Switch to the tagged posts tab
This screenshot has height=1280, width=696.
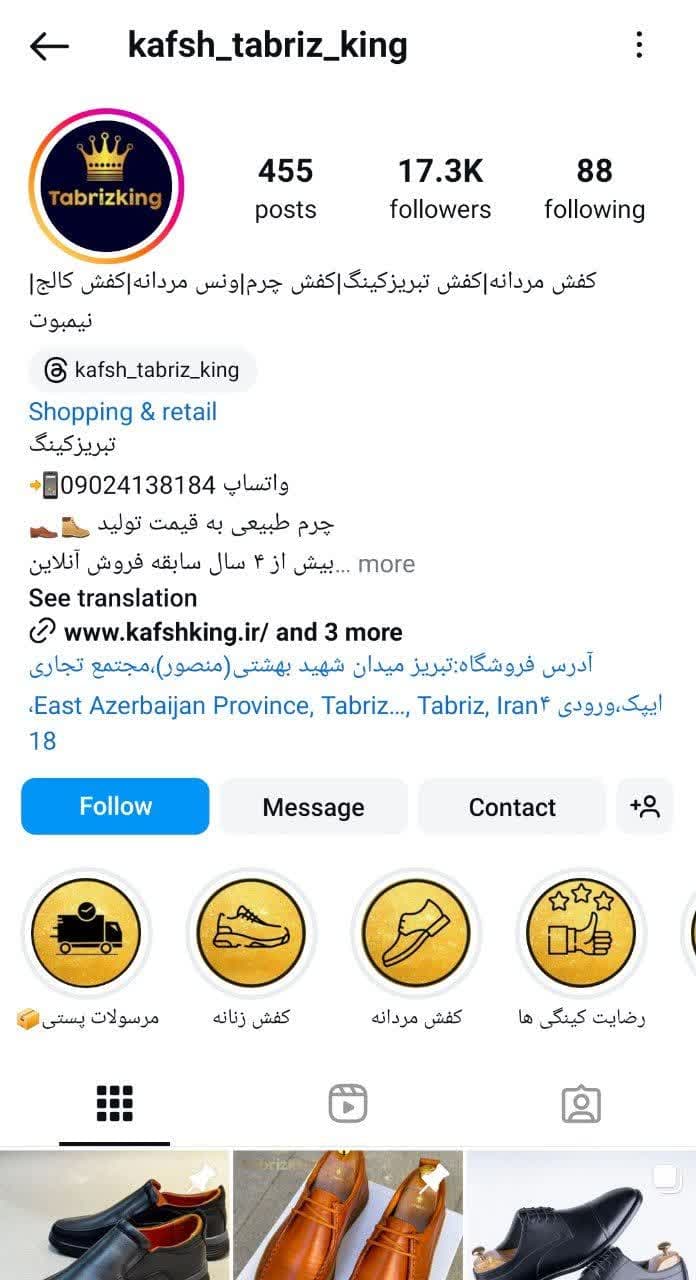point(581,1104)
